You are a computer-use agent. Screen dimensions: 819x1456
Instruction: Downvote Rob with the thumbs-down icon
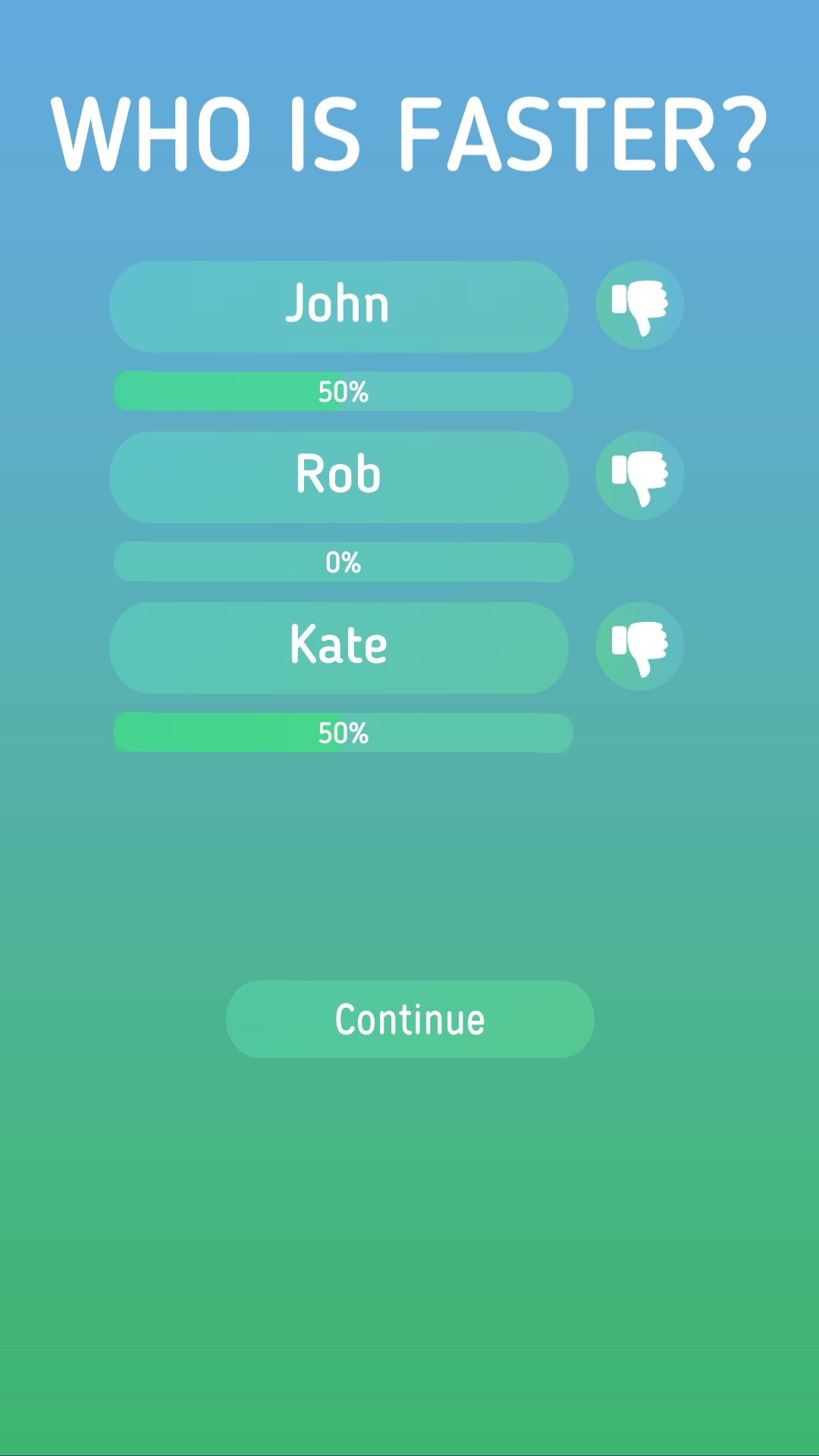(x=639, y=475)
